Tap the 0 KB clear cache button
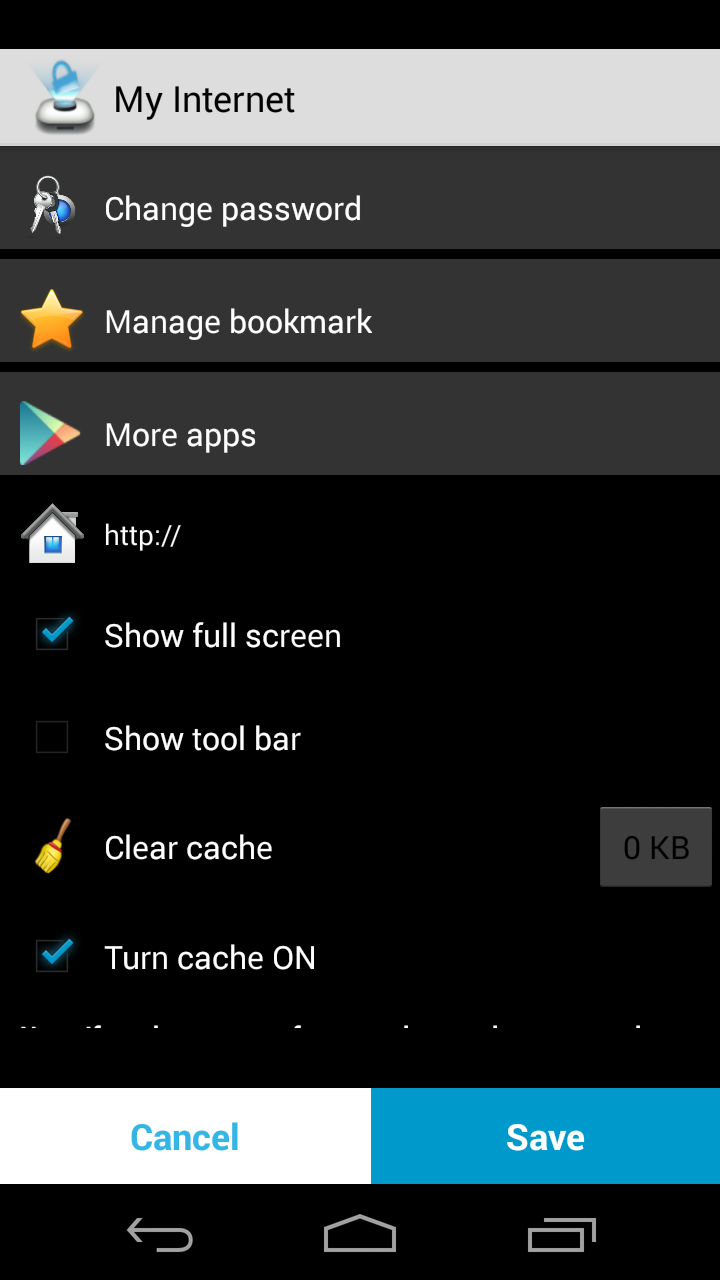The width and height of the screenshot is (720, 1280). tap(655, 847)
